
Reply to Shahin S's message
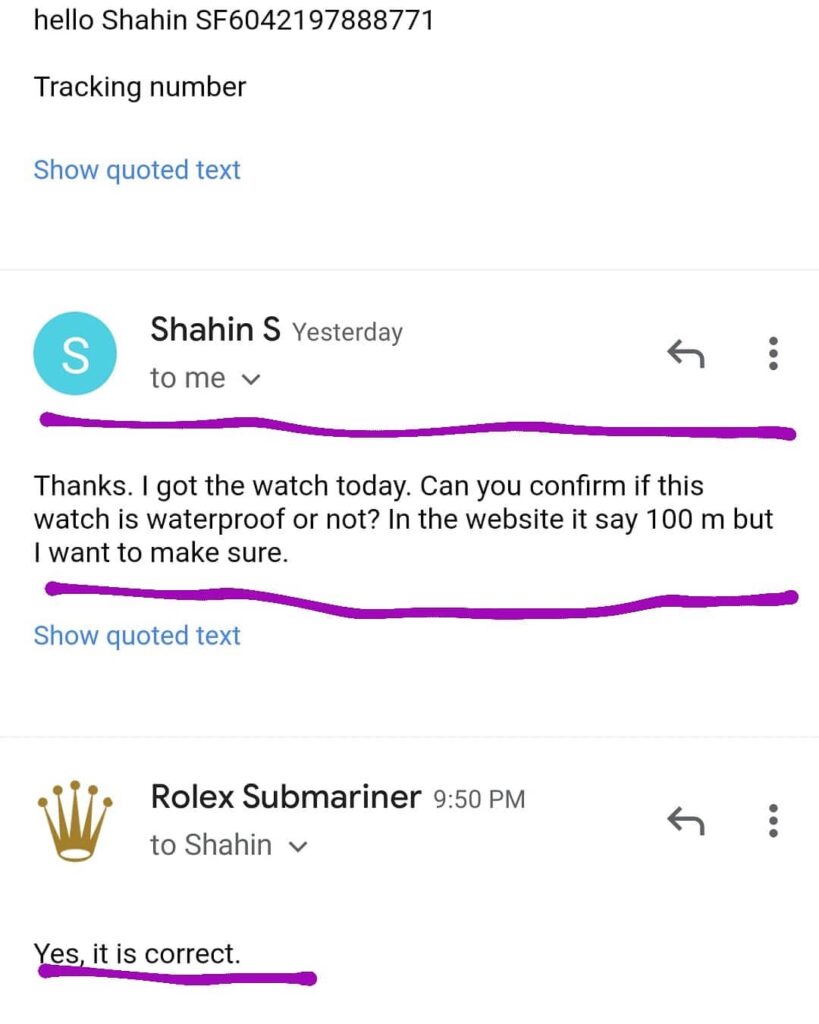686,353
